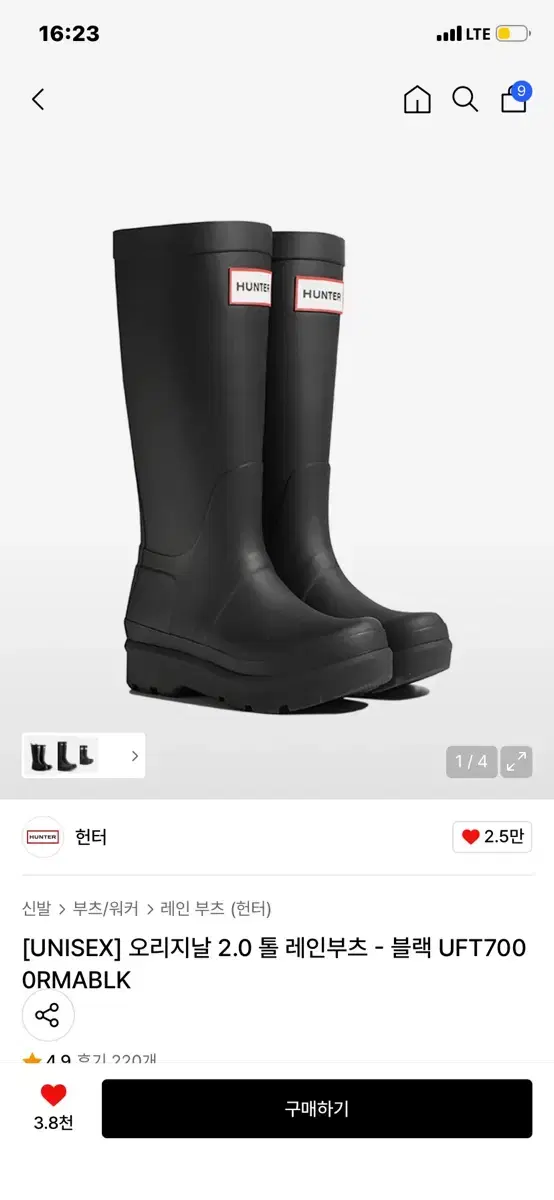
Task: Open the home icon in the header
Action: tap(417, 99)
